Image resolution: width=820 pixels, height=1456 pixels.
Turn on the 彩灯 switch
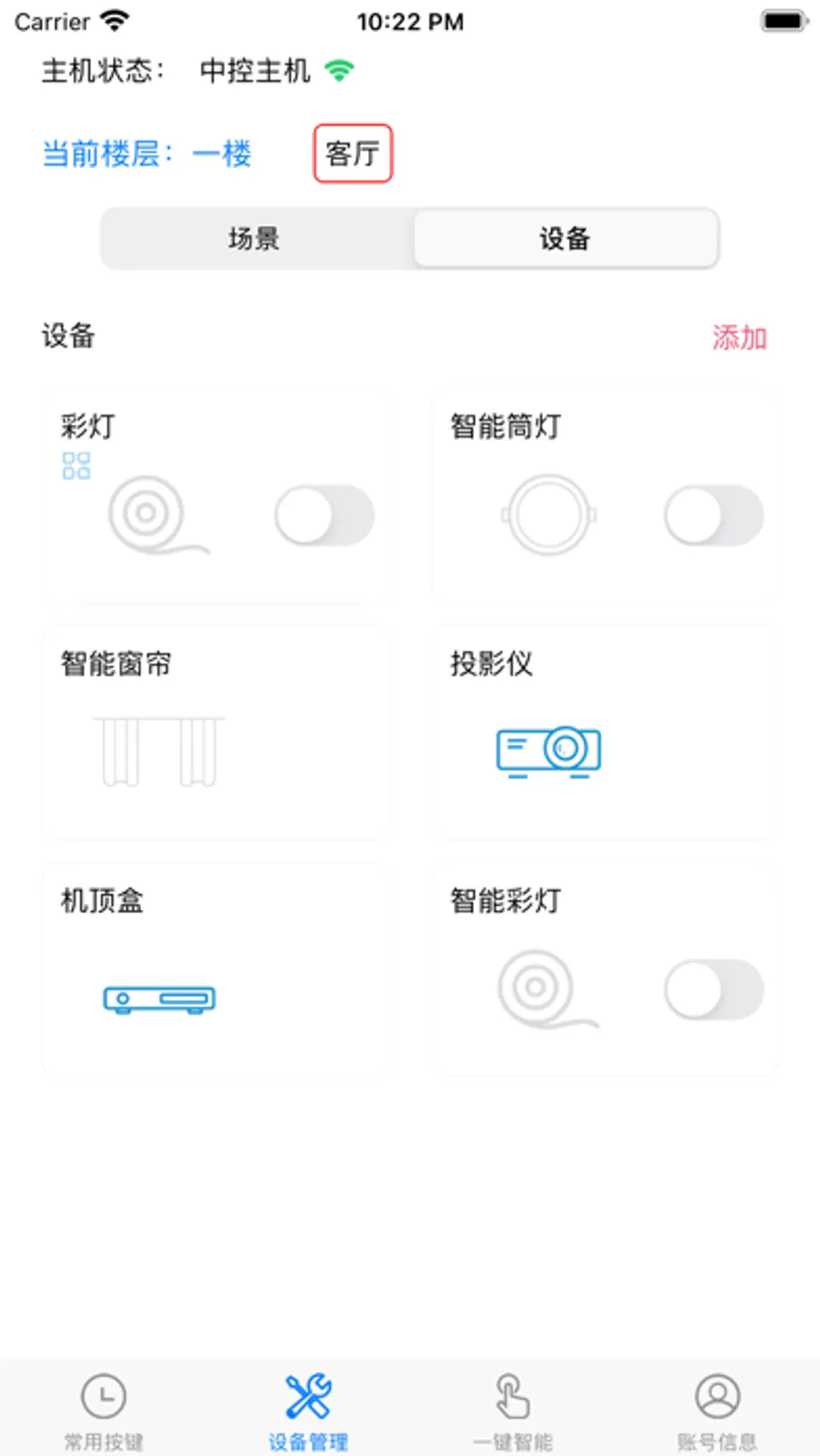coord(324,515)
